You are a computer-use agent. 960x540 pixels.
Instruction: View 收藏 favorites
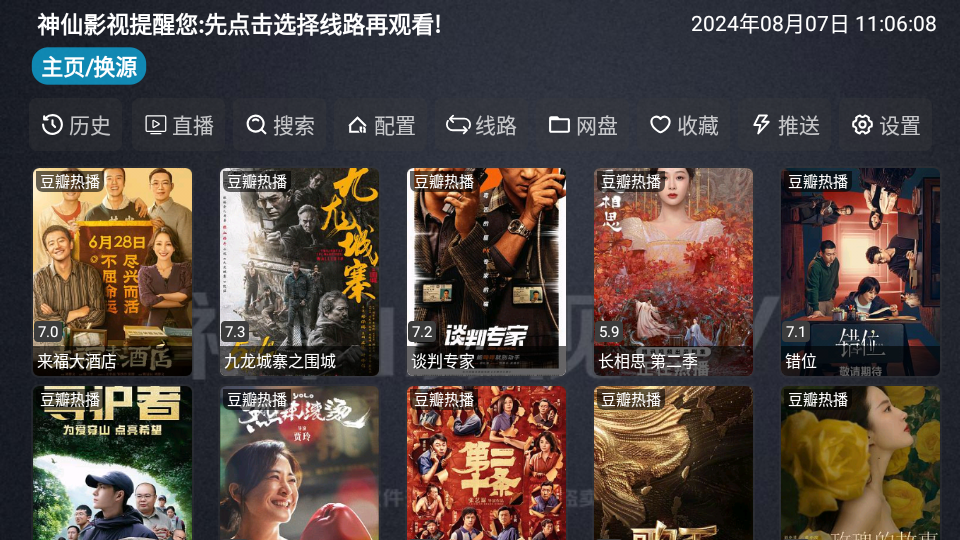684,125
